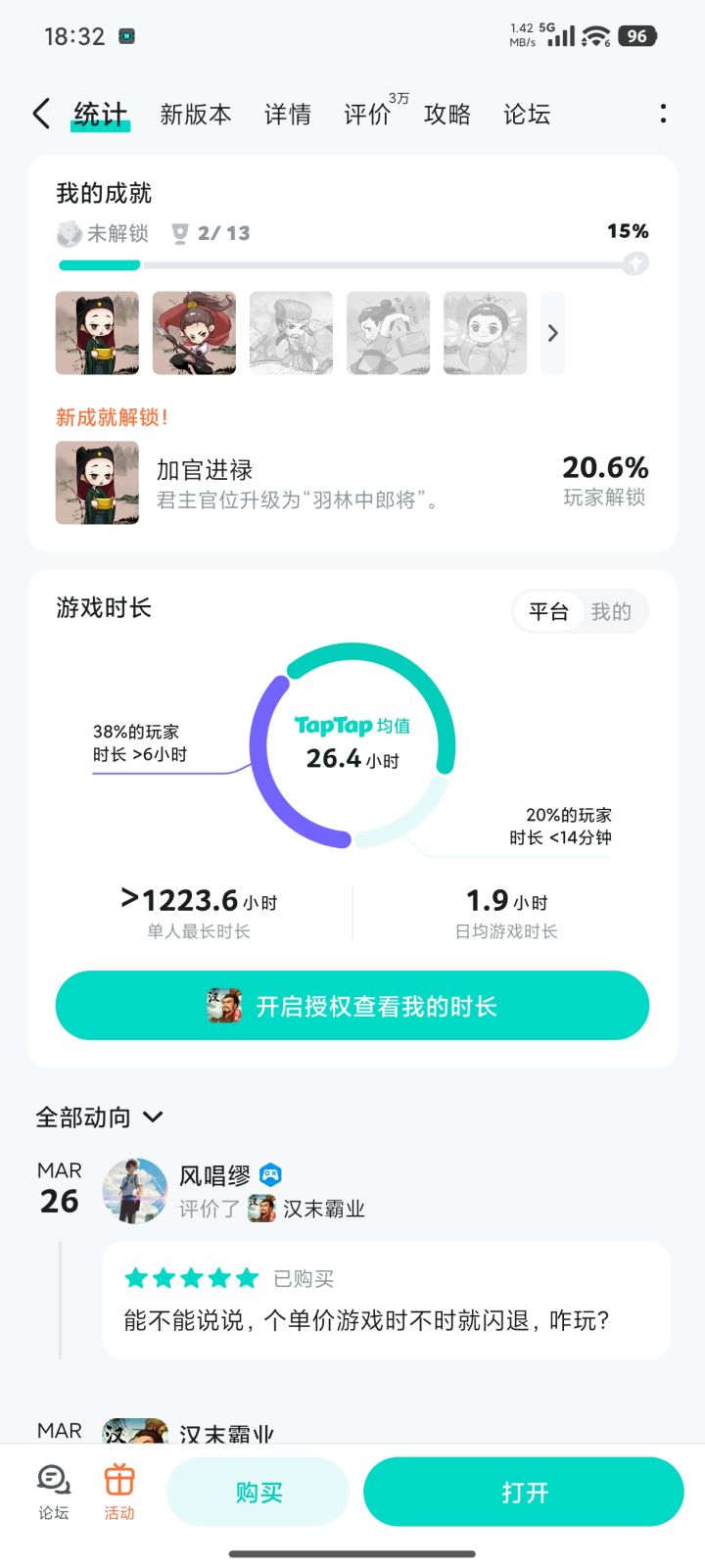The height and width of the screenshot is (1568, 705).
Task: Tap 开启授权查看我的时长 button
Action: 352,1005
